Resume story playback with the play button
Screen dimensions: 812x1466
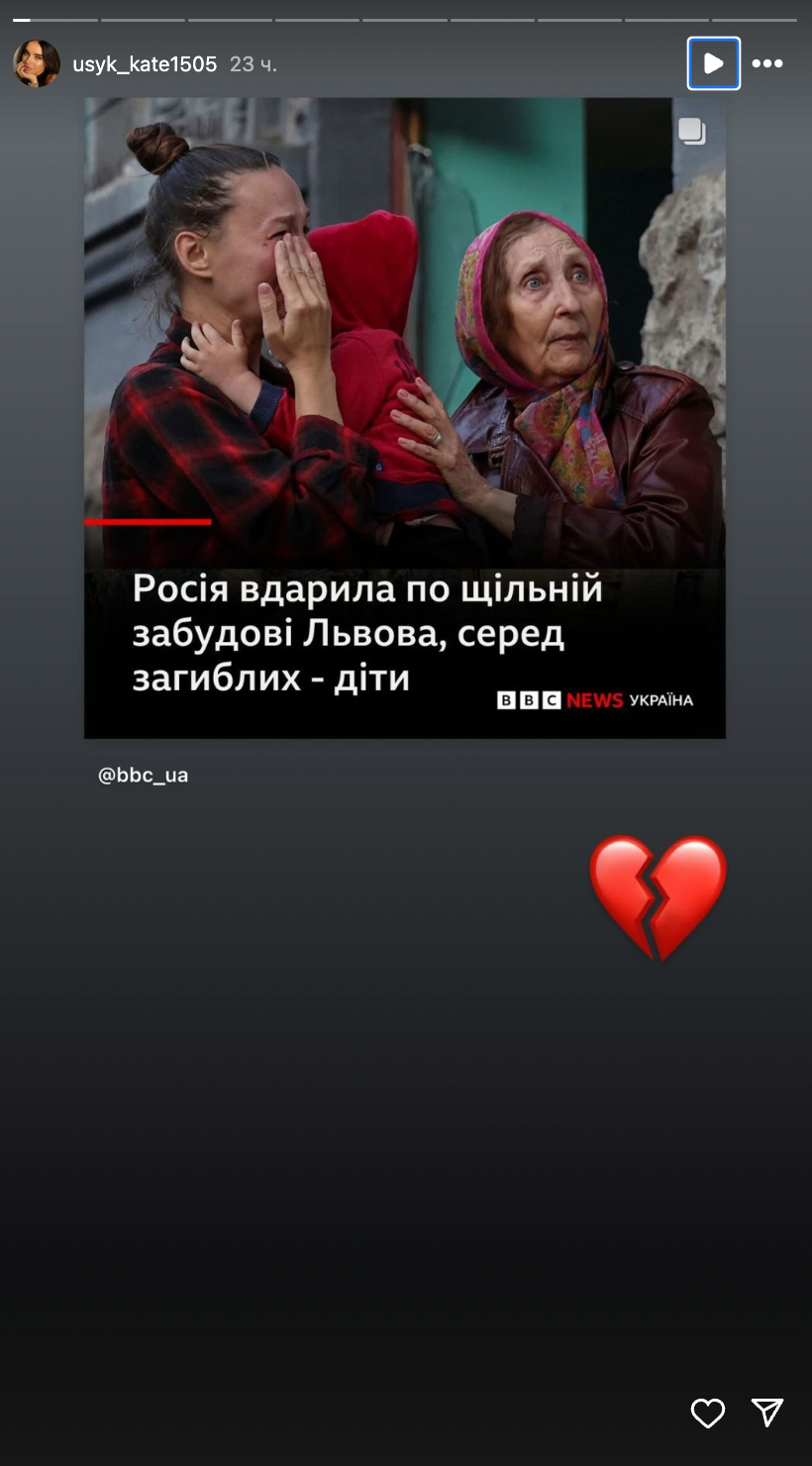[713, 63]
